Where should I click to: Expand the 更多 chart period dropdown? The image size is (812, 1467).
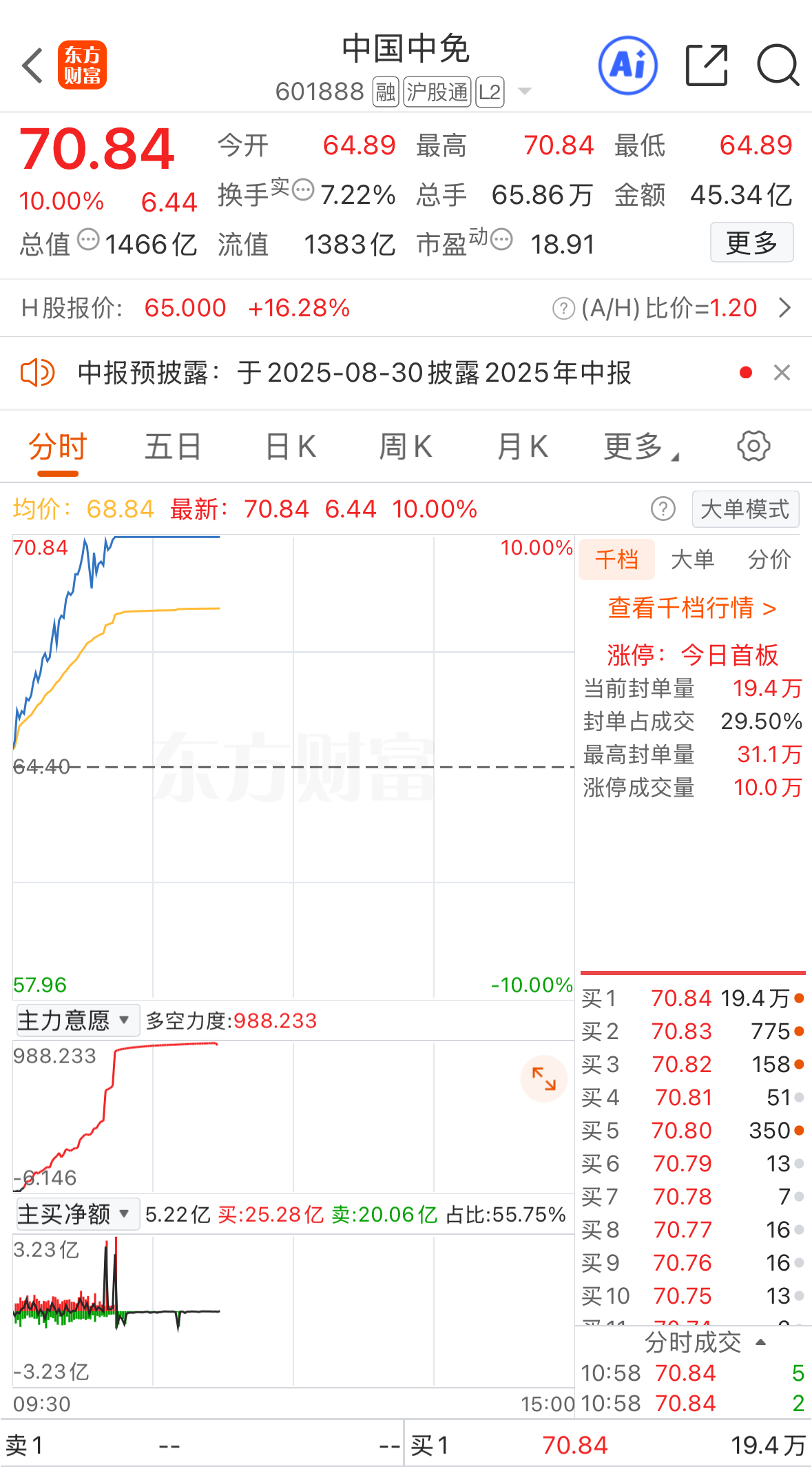(x=641, y=447)
